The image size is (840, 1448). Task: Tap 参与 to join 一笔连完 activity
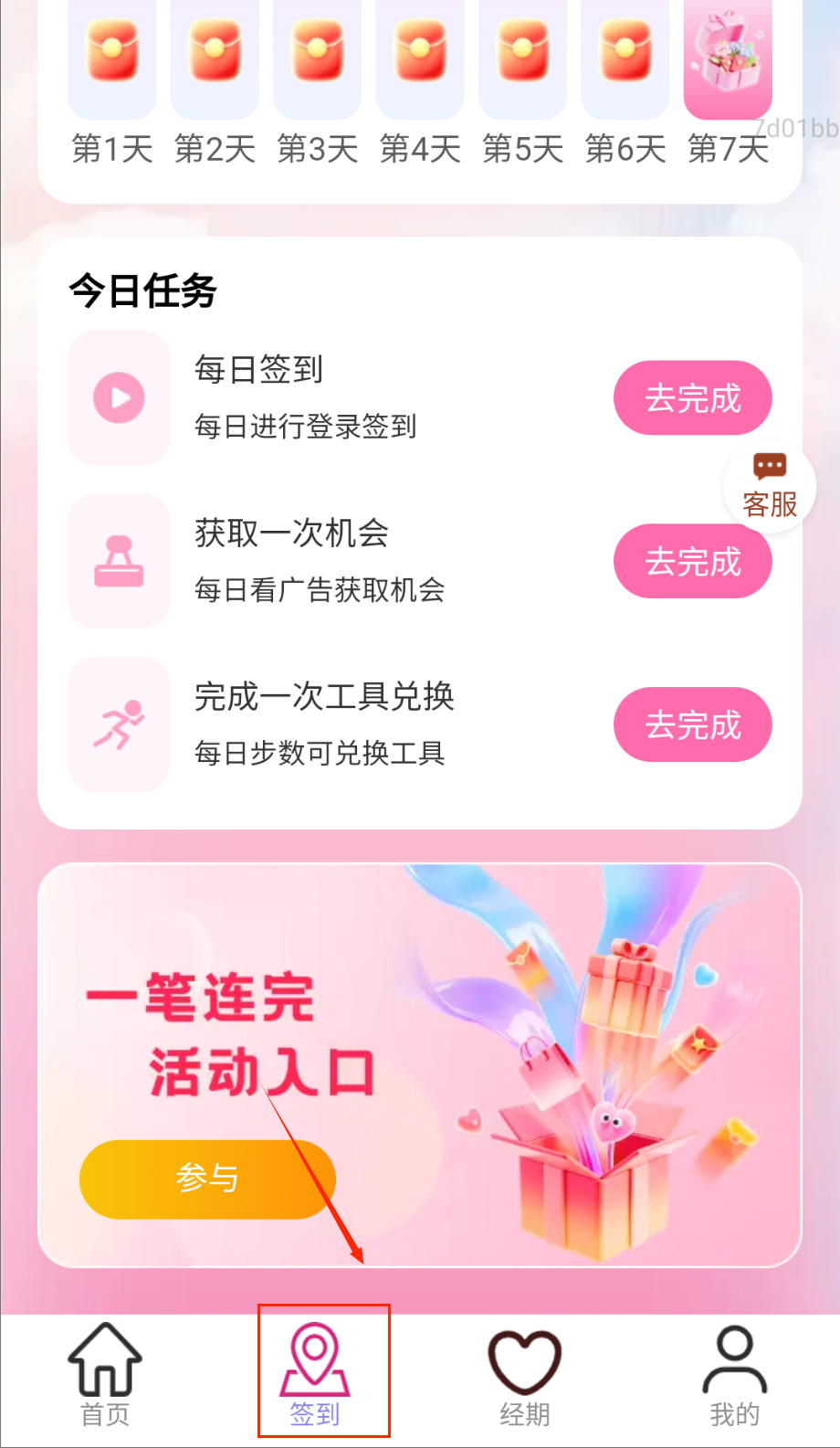pos(207,1178)
